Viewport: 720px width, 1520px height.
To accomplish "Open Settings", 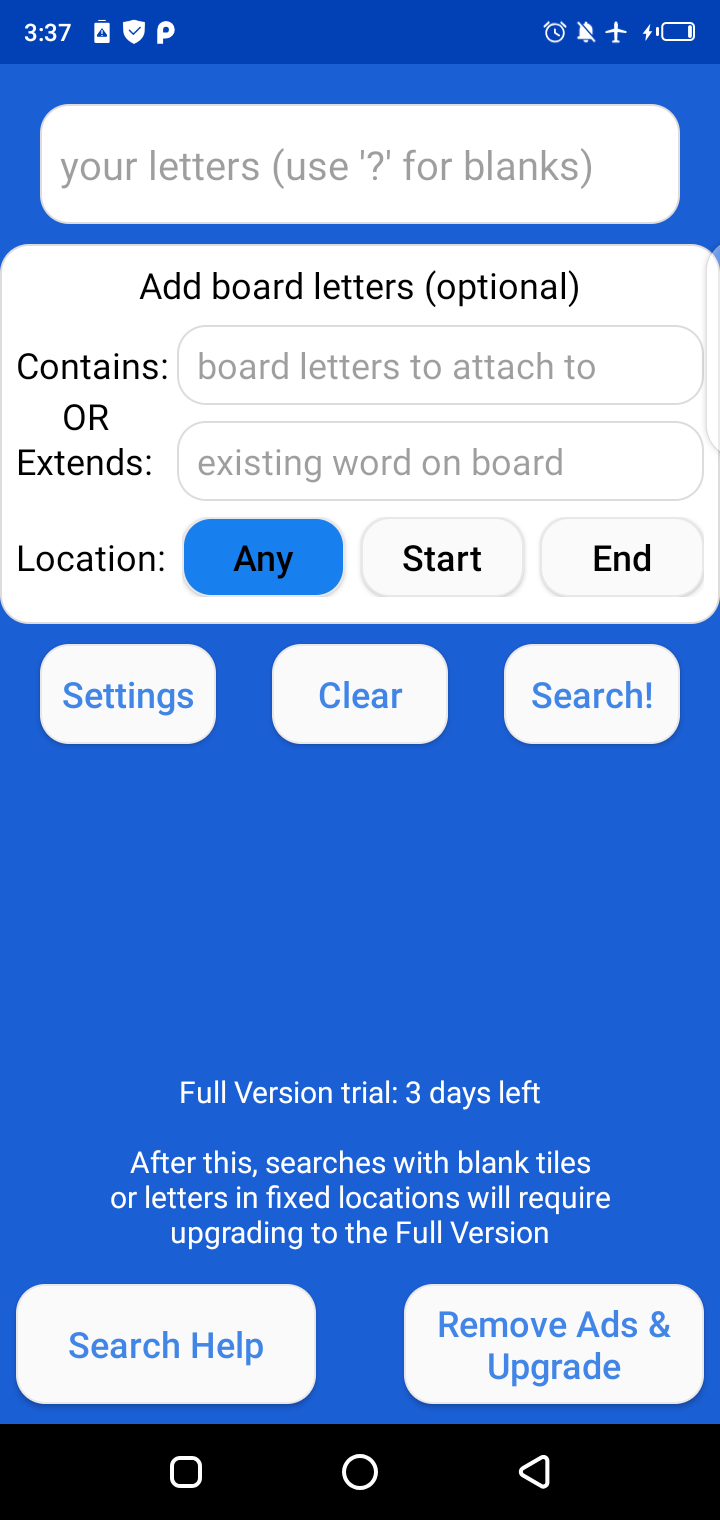I will pos(128,695).
